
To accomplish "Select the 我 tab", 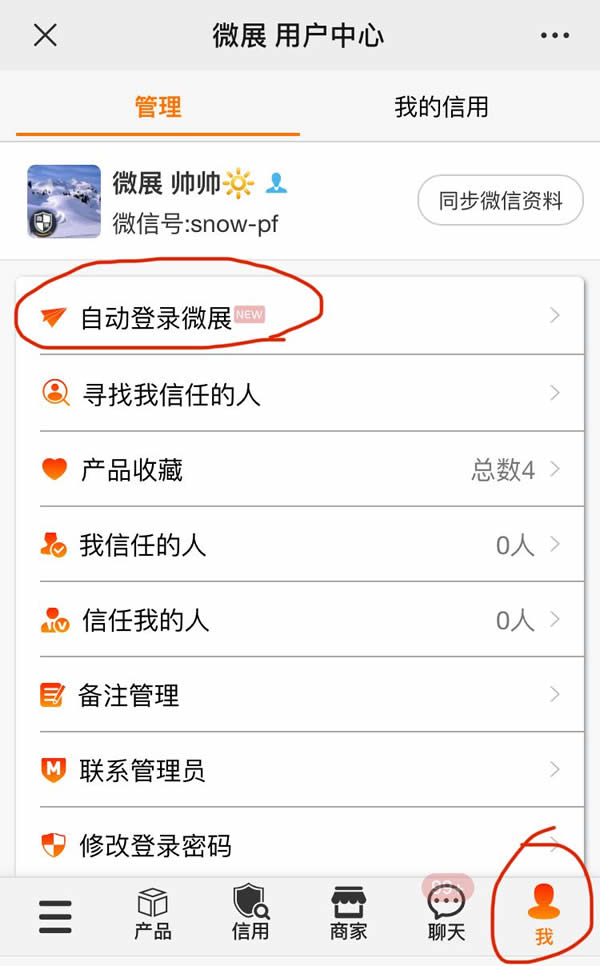I will (544, 914).
